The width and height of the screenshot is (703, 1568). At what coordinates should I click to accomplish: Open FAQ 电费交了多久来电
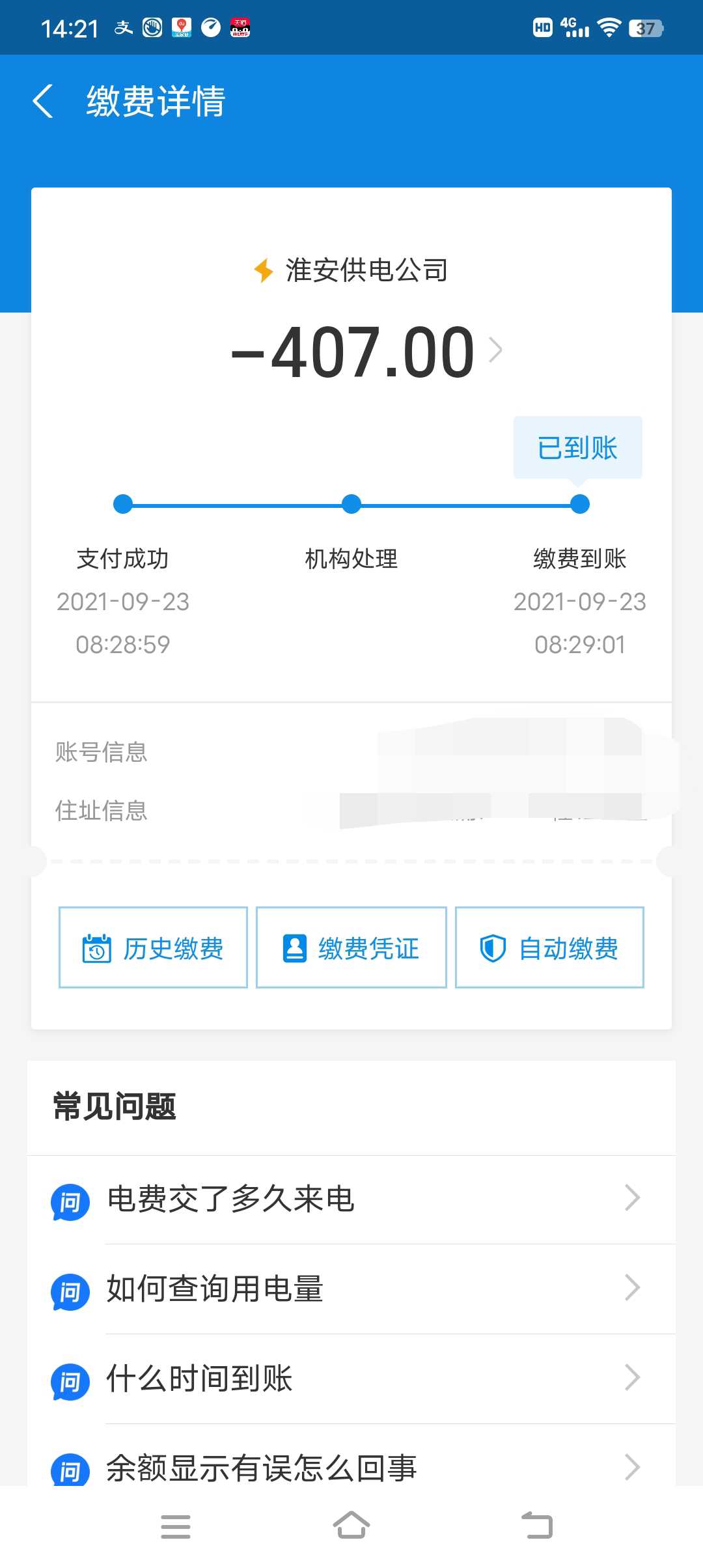pos(351,1199)
